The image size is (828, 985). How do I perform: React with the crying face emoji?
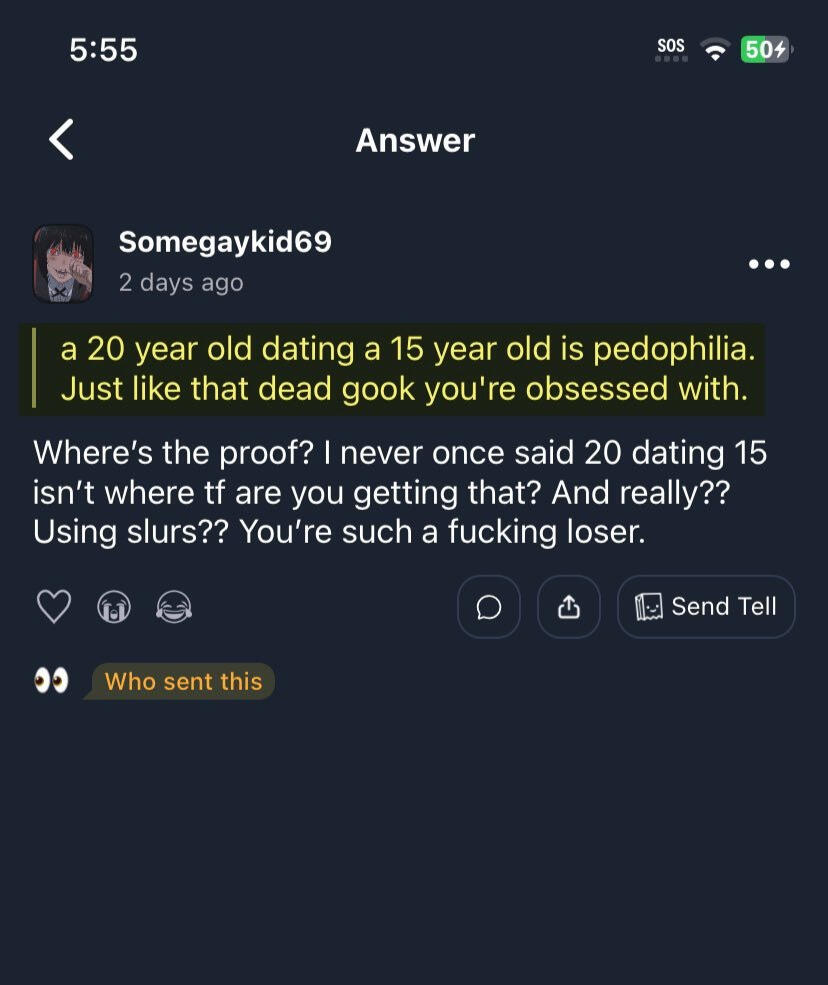(x=114, y=607)
